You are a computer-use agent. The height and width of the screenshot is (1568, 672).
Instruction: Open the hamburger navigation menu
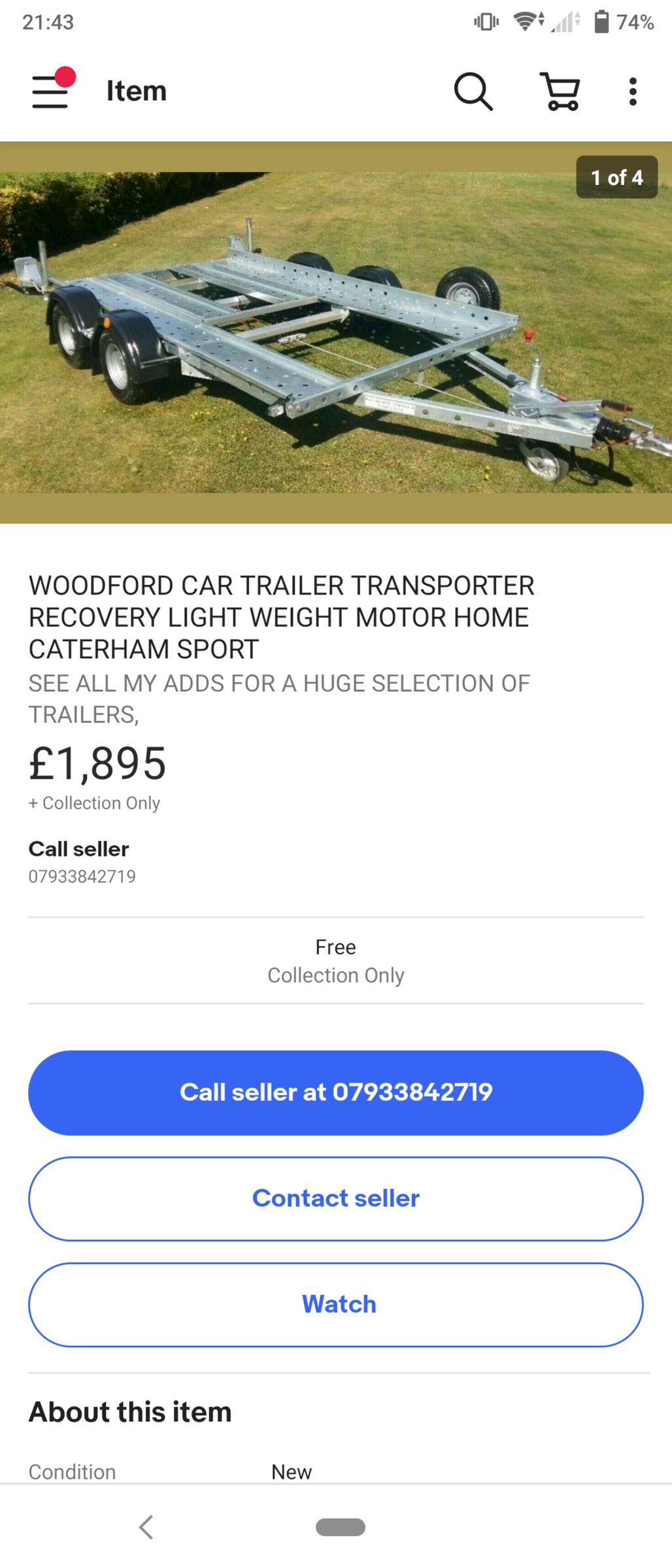(x=50, y=91)
